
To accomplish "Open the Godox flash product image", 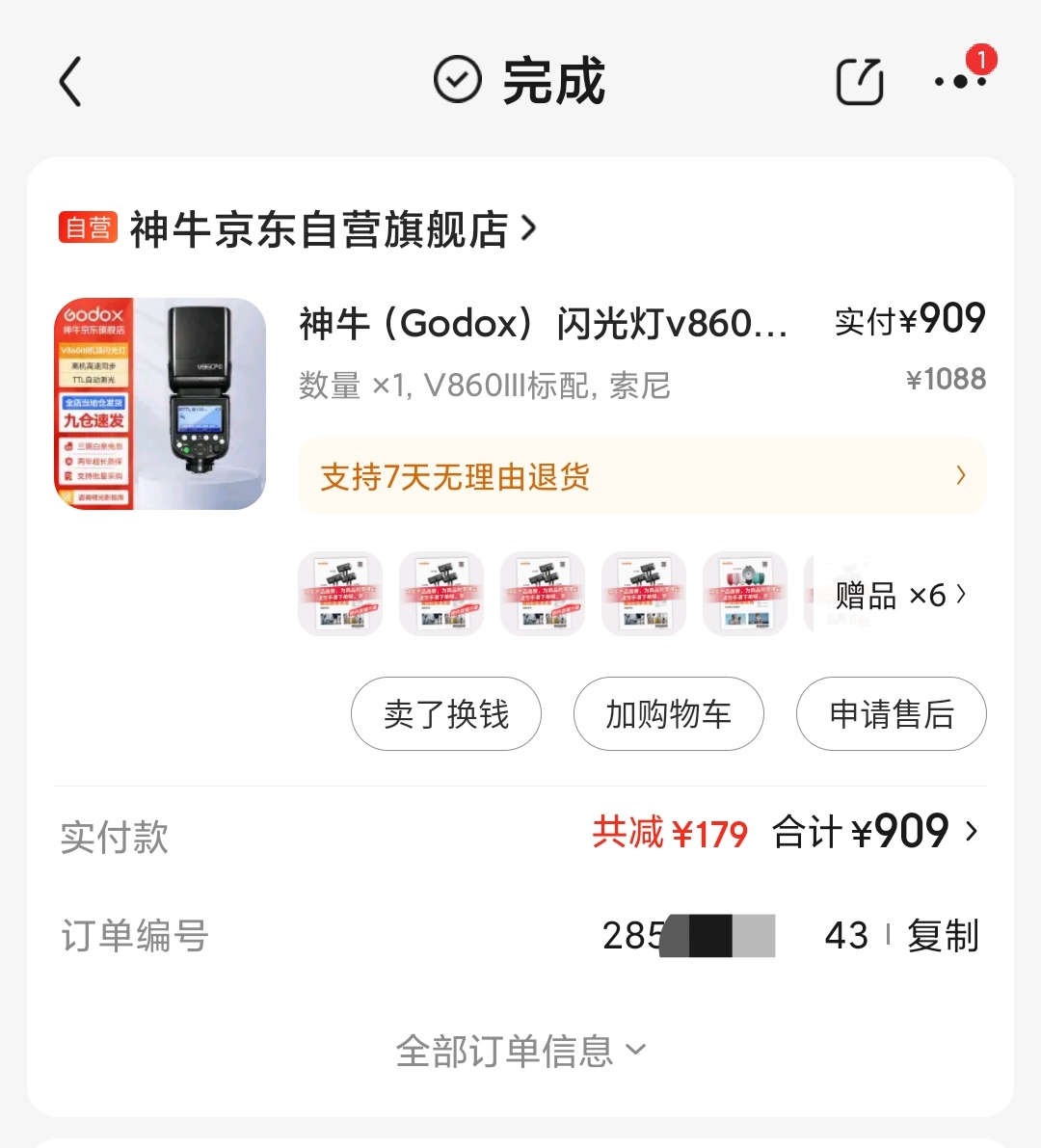I will tap(160, 404).
